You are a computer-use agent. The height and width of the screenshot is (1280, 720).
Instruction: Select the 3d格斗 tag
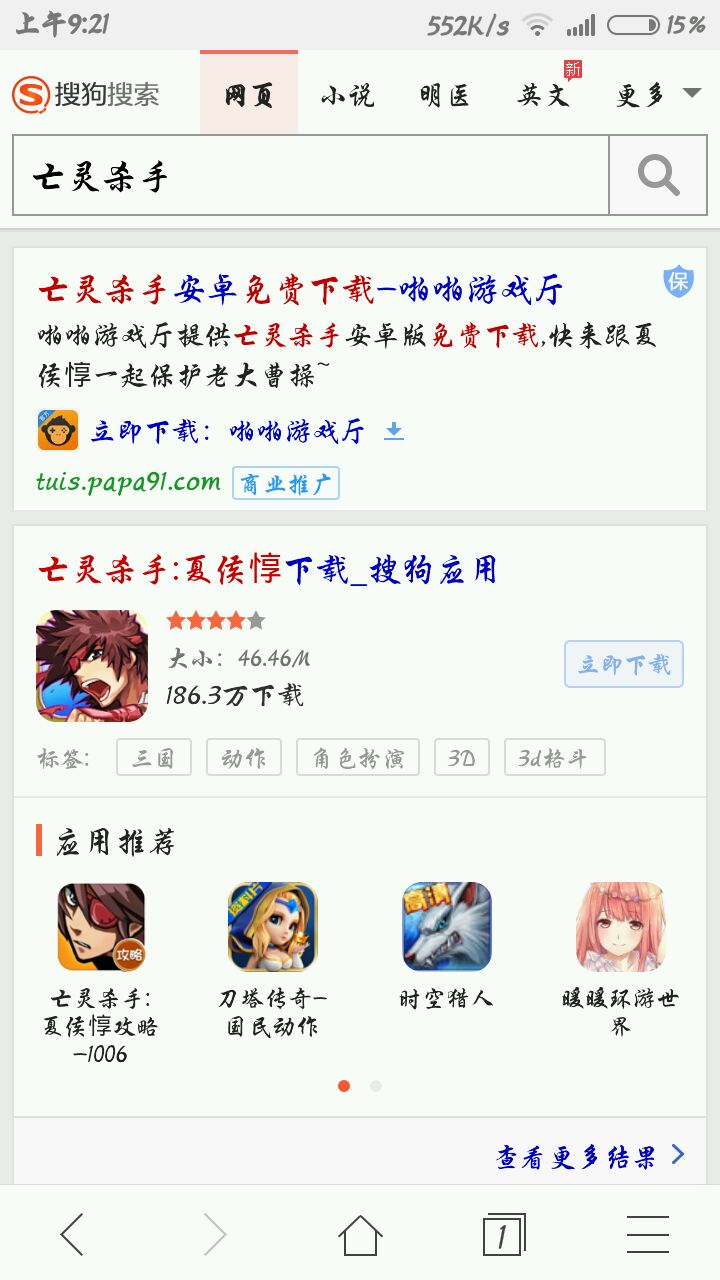click(x=553, y=758)
